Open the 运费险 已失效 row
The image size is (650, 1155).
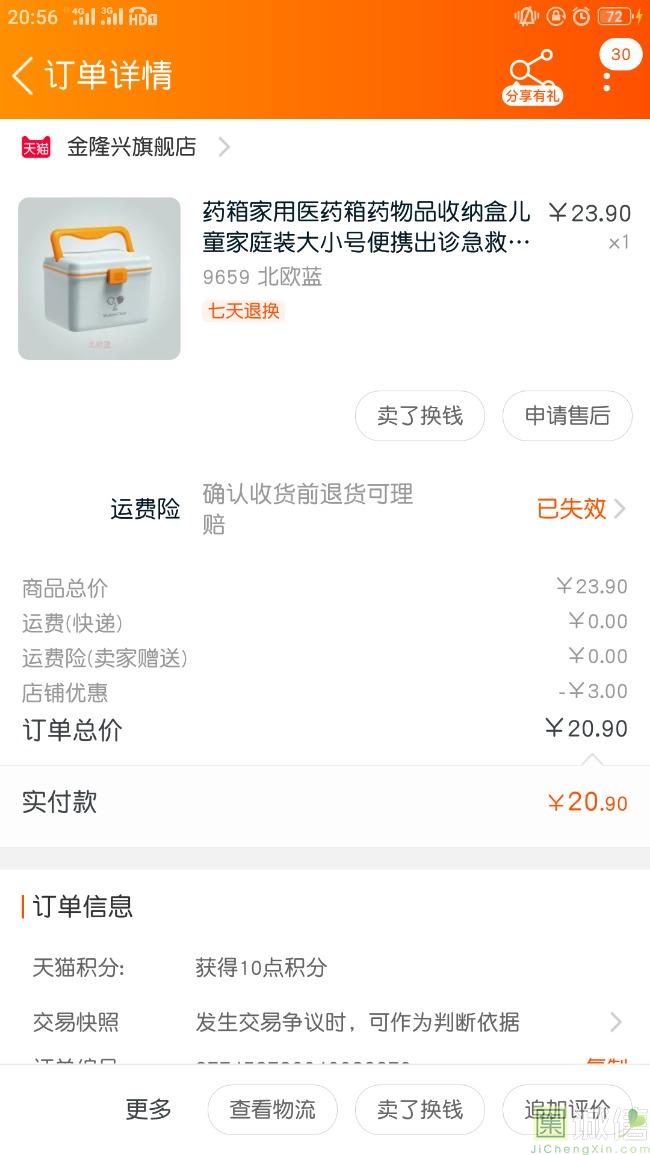[580, 508]
